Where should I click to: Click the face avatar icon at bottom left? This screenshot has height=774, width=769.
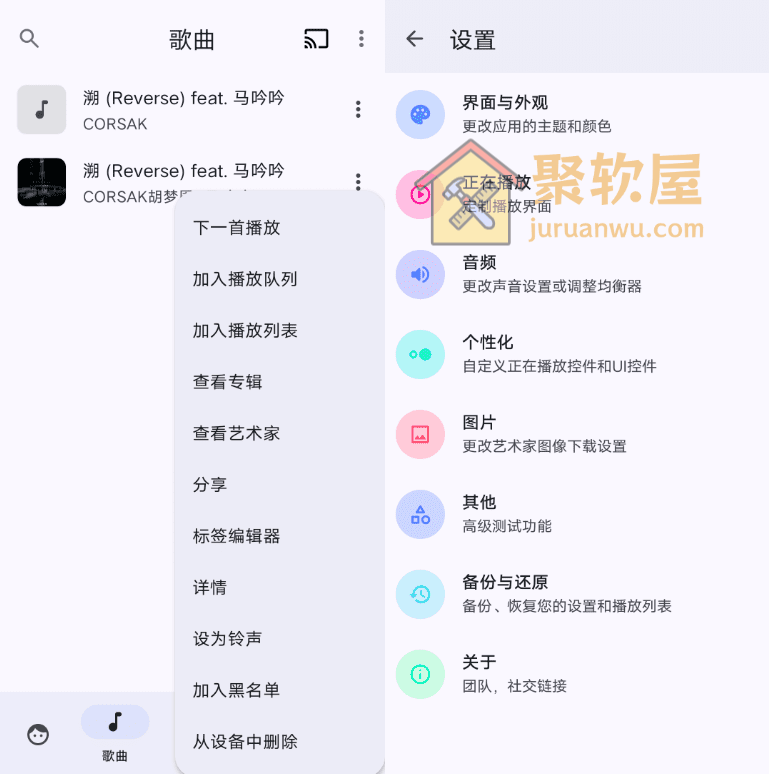37,734
